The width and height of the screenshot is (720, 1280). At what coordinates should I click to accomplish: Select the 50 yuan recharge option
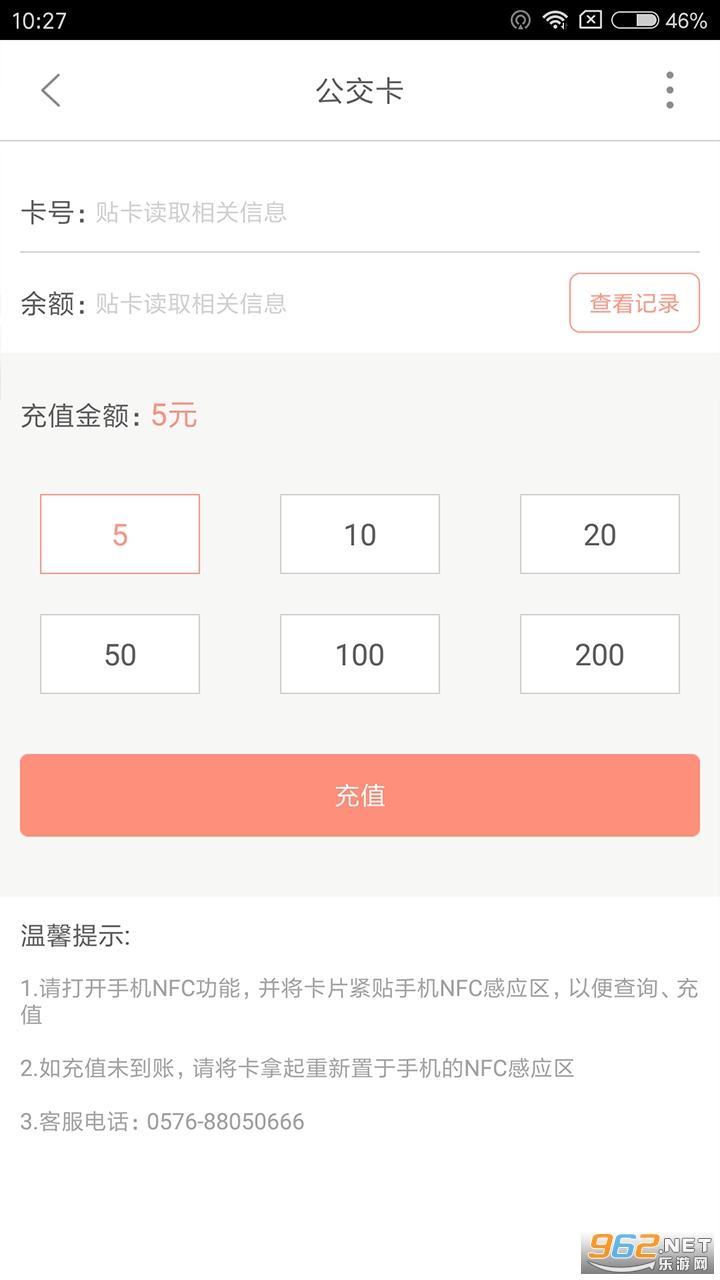pos(120,654)
